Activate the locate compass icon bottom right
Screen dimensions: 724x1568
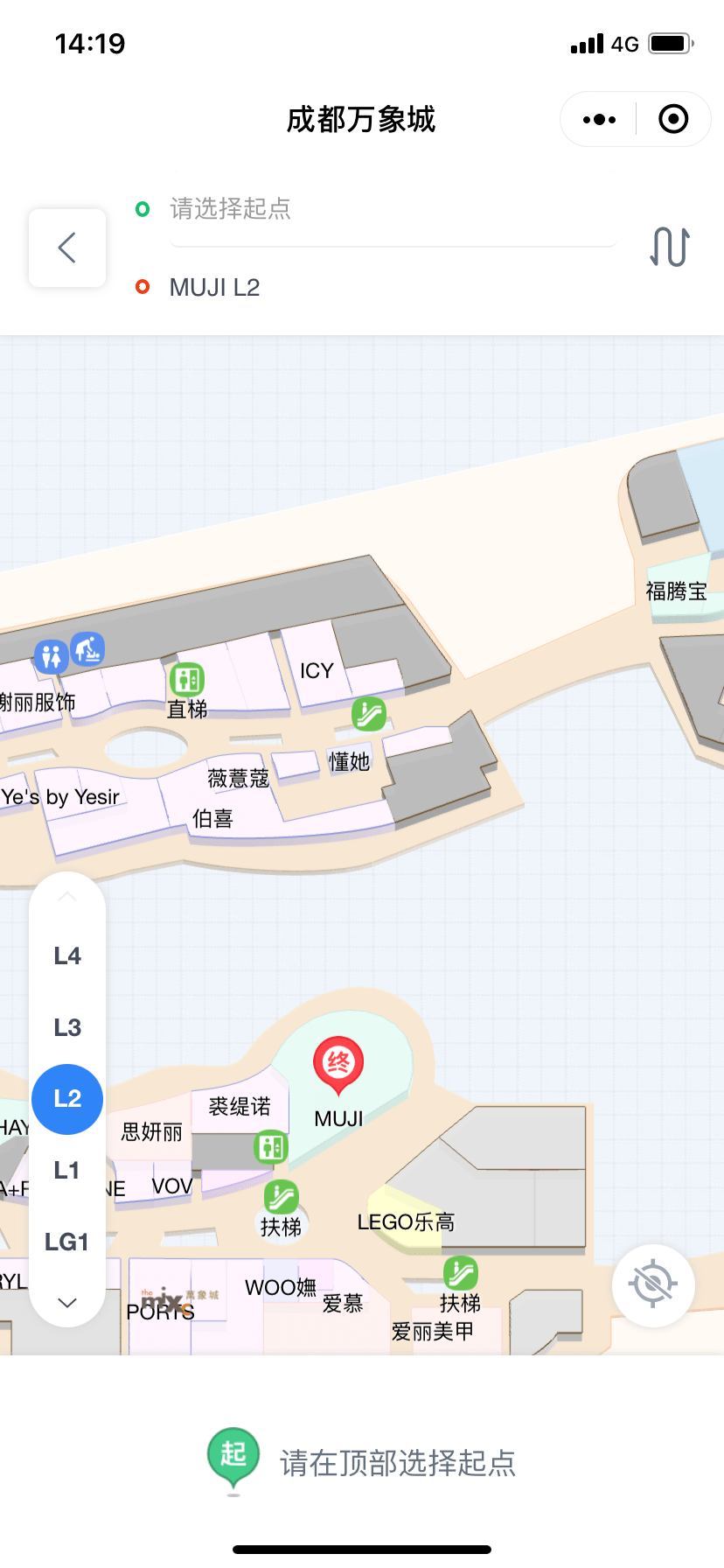653,1284
